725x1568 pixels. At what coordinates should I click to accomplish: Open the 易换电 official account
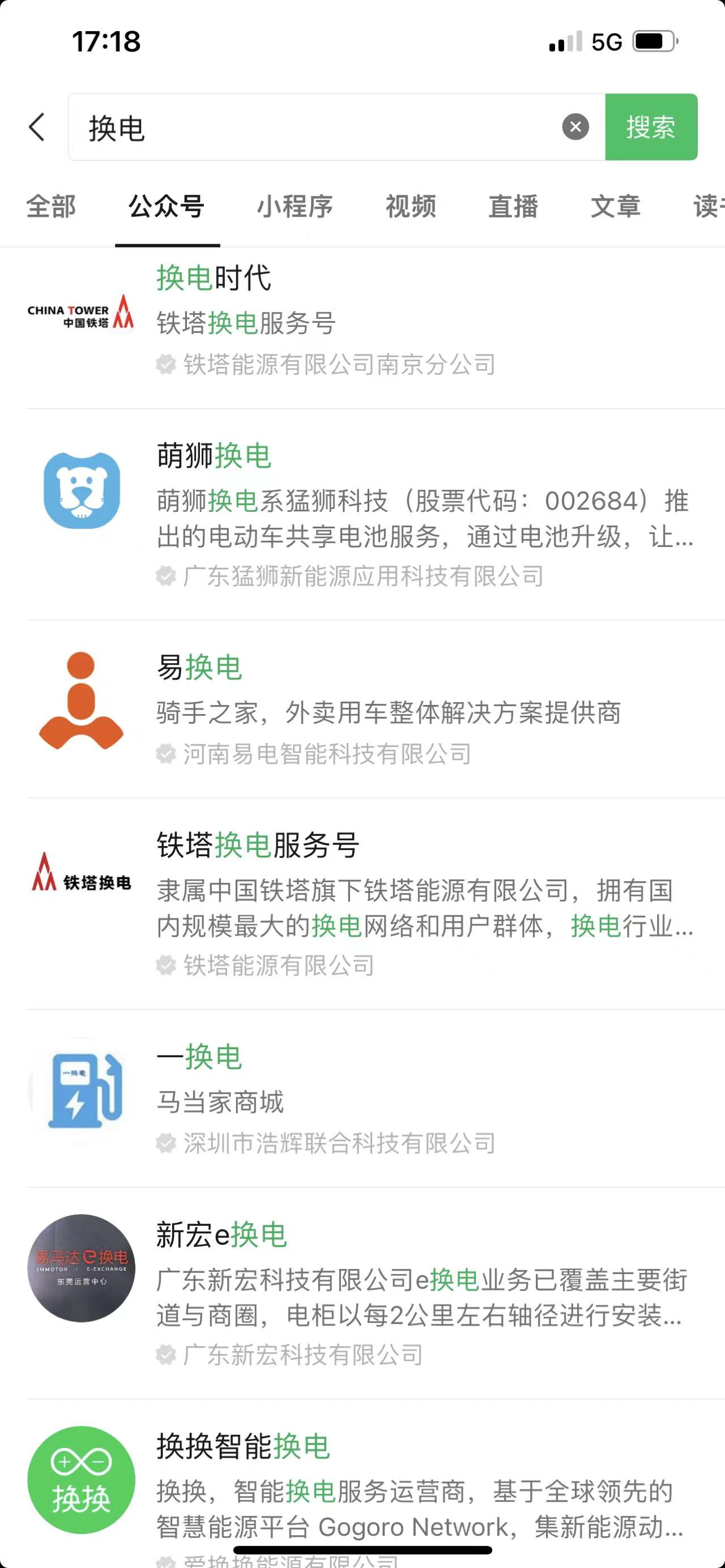[x=365, y=709]
